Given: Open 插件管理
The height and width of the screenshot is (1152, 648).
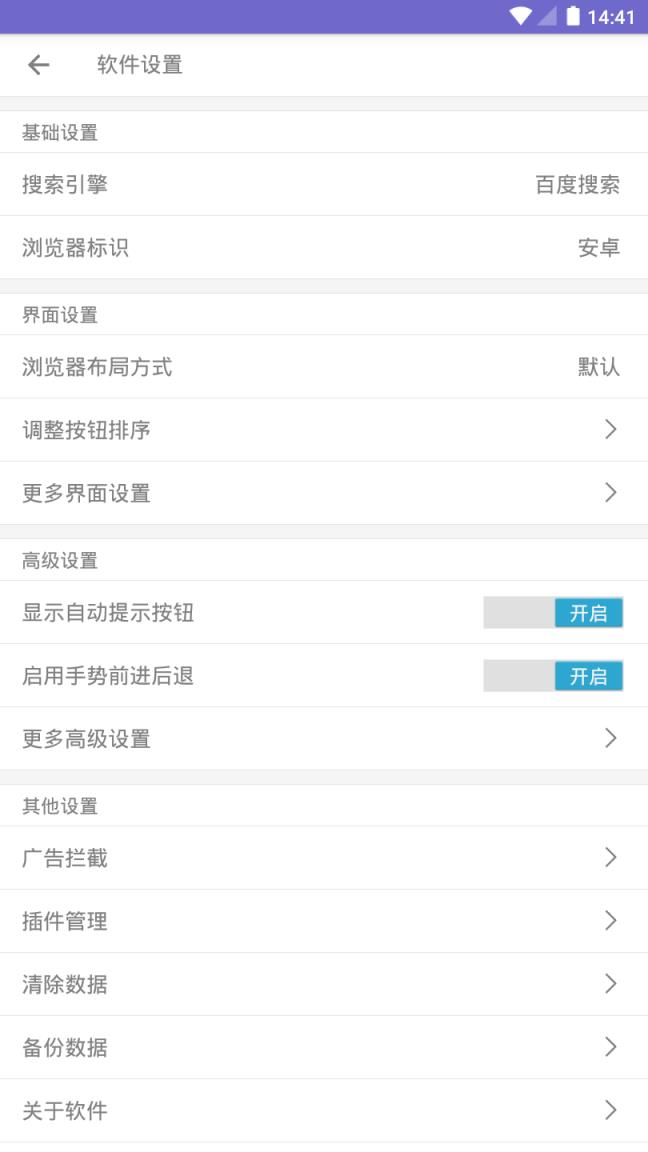Looking at the screenshot, I should (x=323, y=921).
